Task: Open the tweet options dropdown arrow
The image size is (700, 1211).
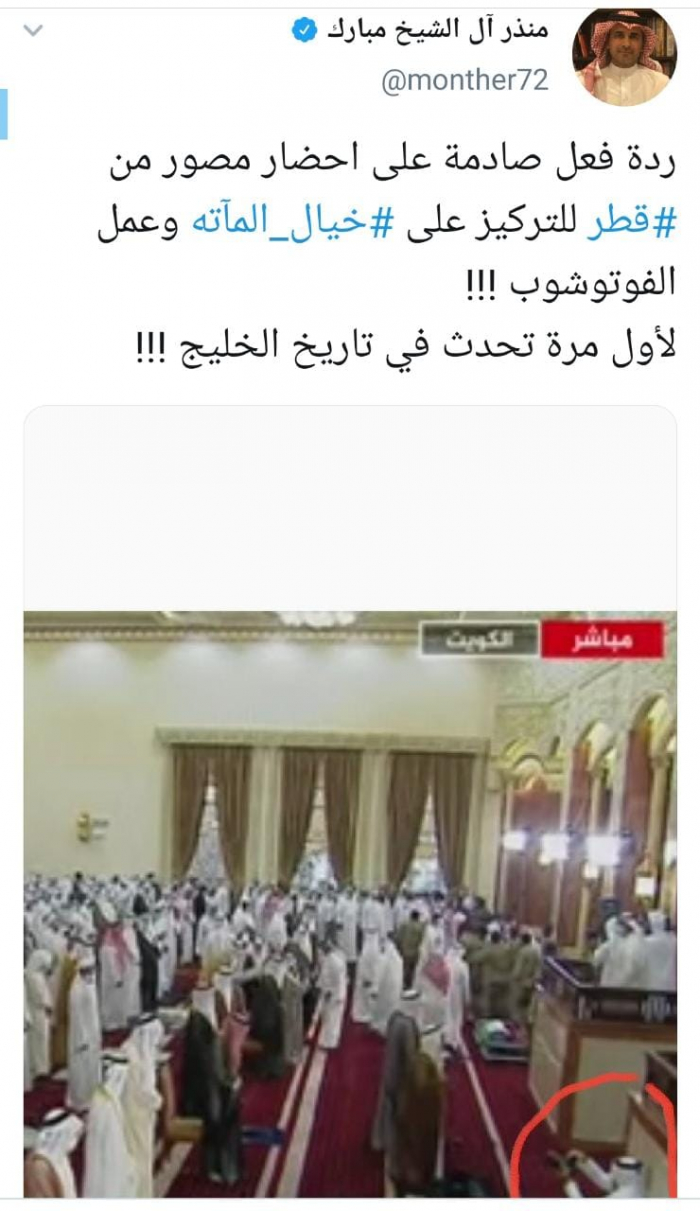Action: point(33,31)
